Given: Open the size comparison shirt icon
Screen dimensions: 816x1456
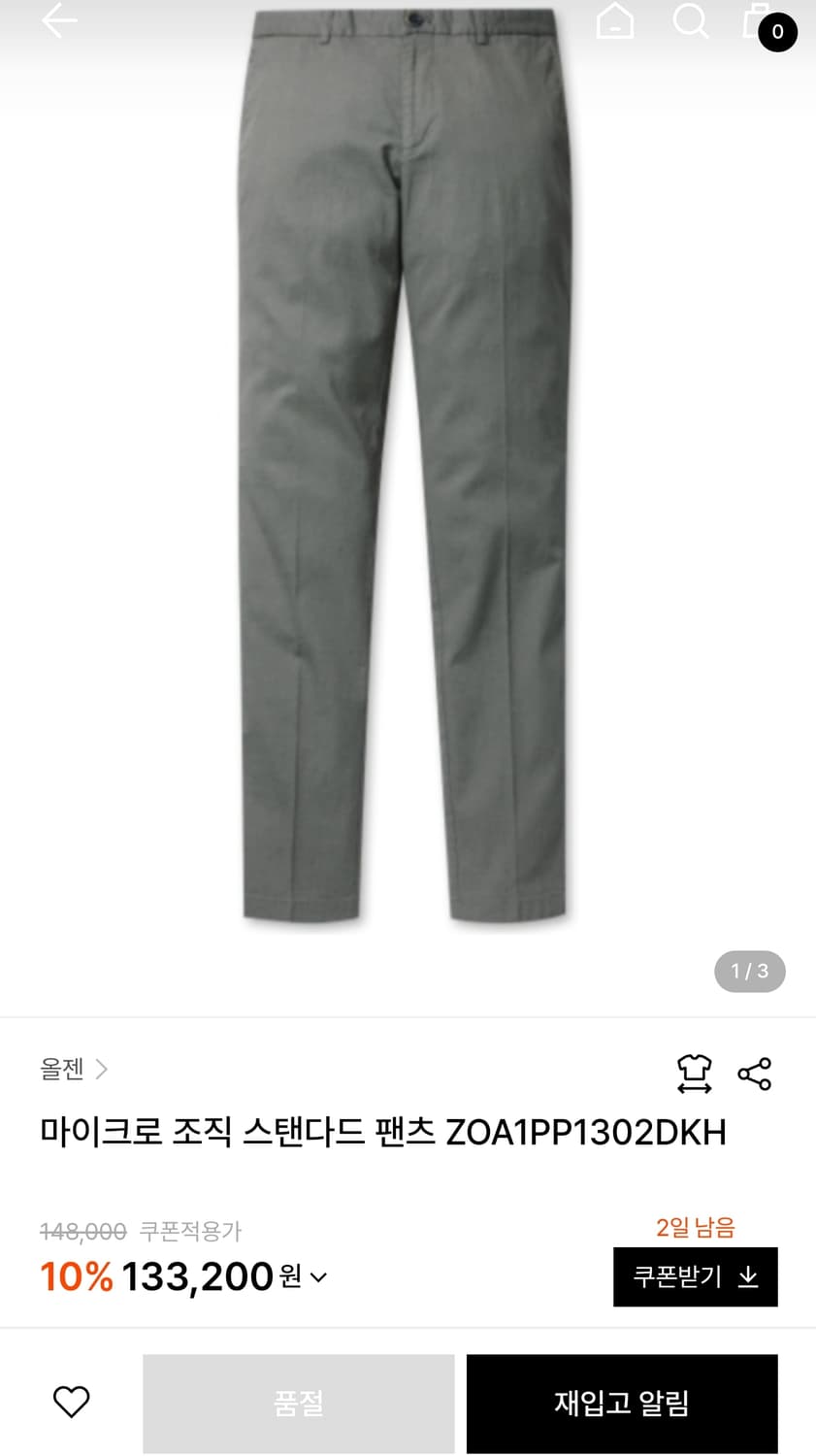Looking at the screenshot, I should point(695,1075).
